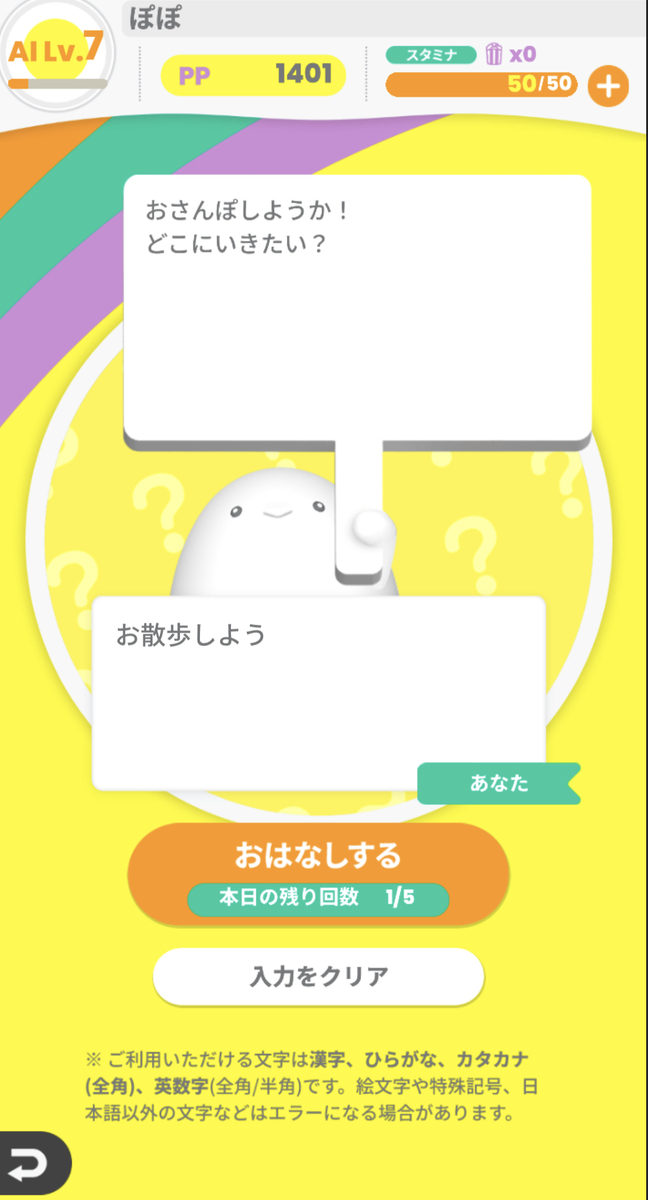Go back using the return arrow
Image resolution: width=648 pixels, height=1200 pixels.
click(x=33, y=1165)
